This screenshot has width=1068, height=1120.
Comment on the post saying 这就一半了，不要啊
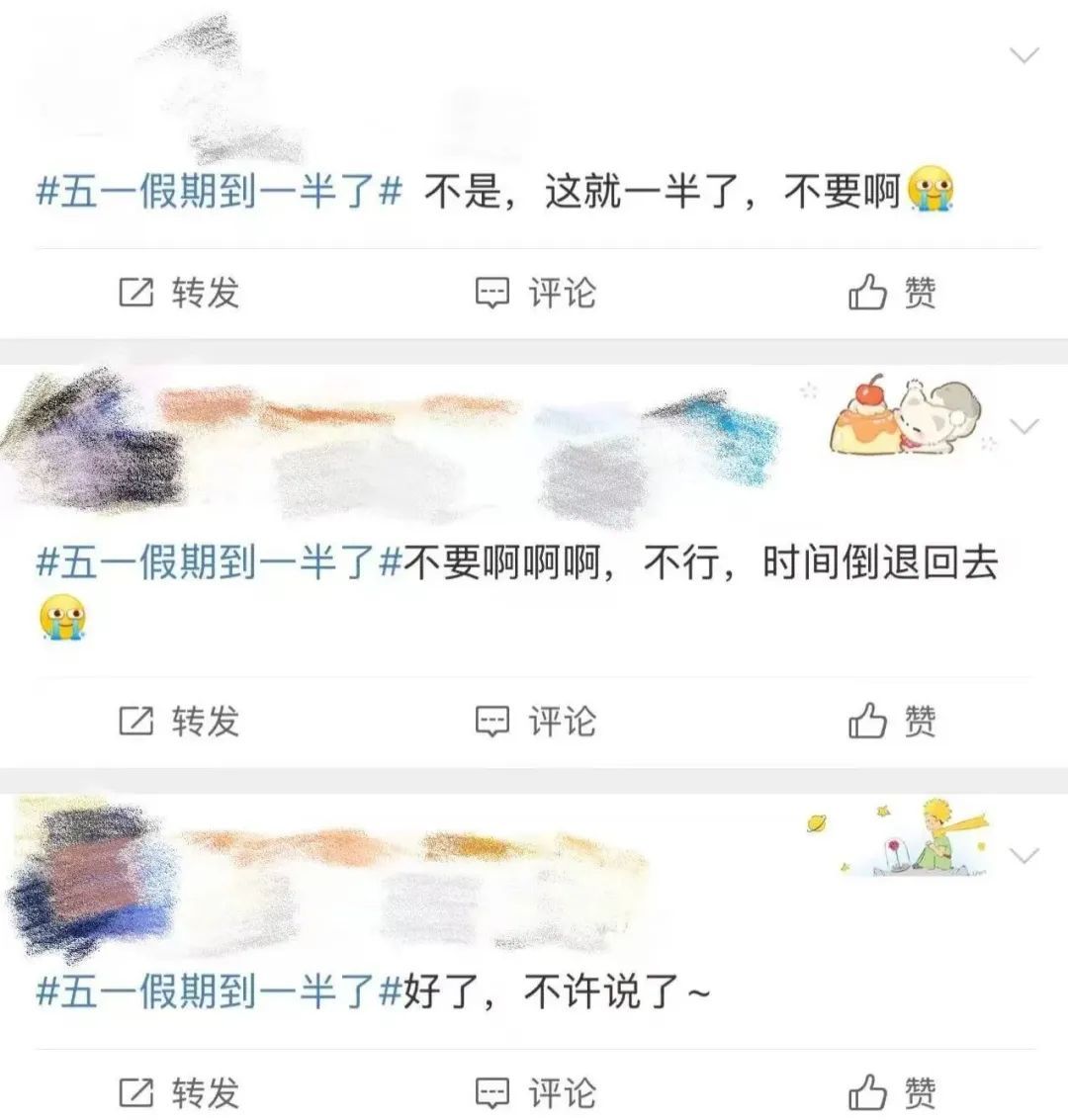tap(535, 293)
